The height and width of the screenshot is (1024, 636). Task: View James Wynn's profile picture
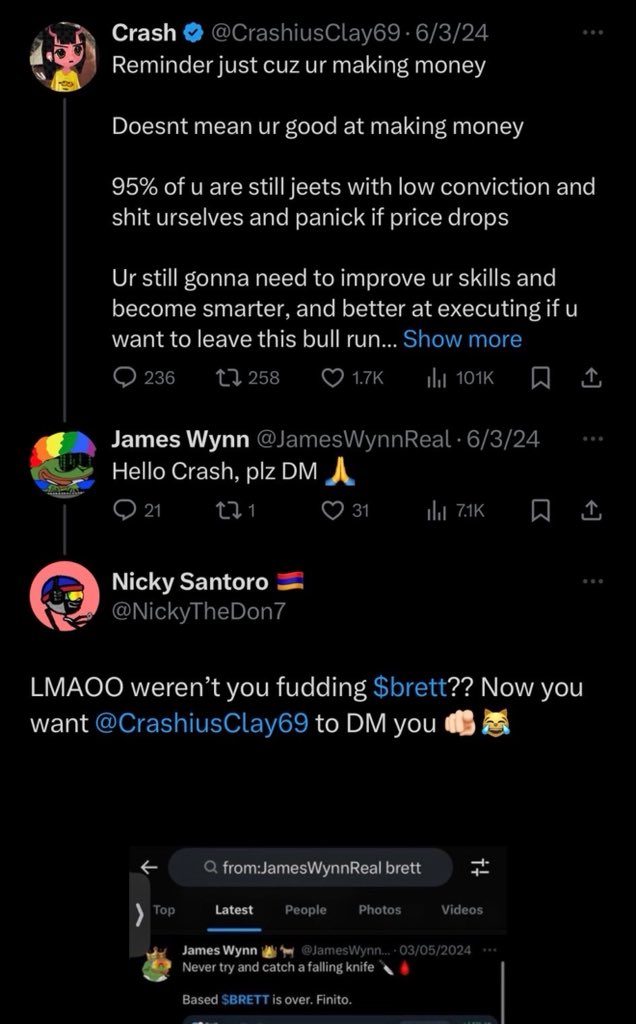(63, 464)
